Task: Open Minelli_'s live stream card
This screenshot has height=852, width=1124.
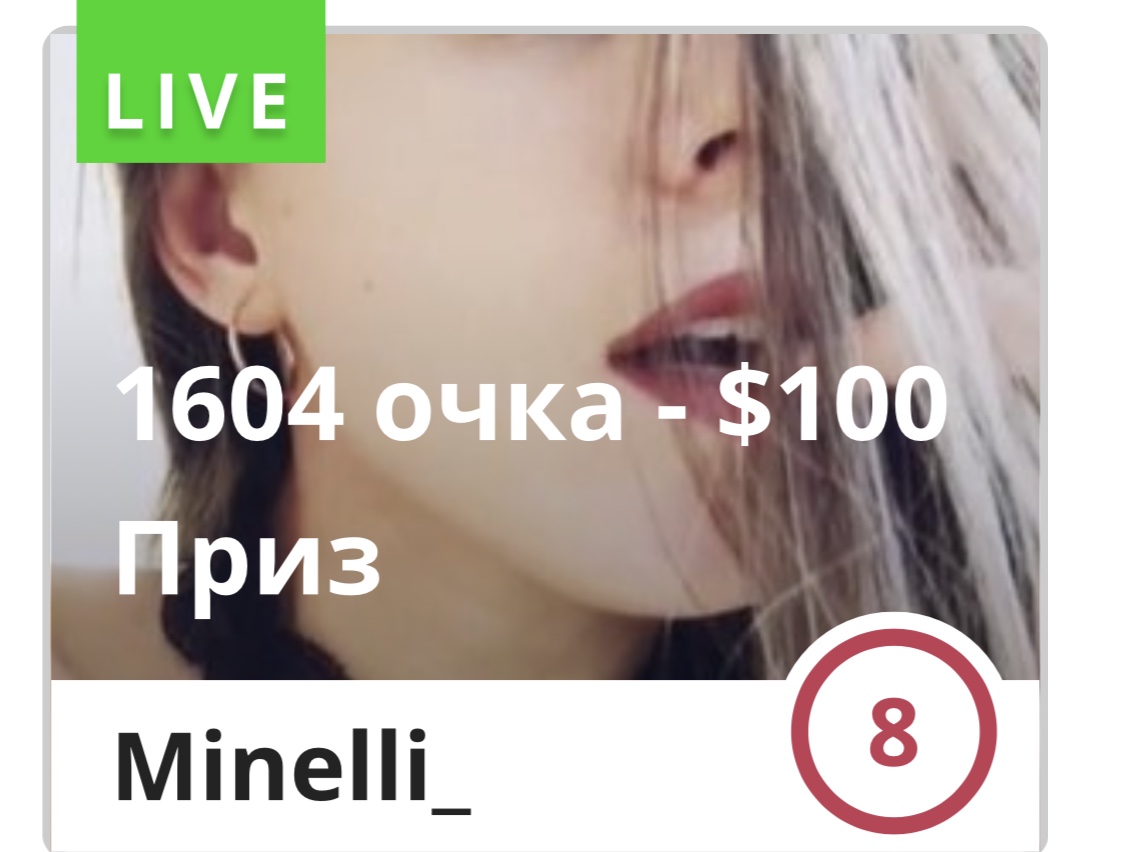Action: click(545, 360)
